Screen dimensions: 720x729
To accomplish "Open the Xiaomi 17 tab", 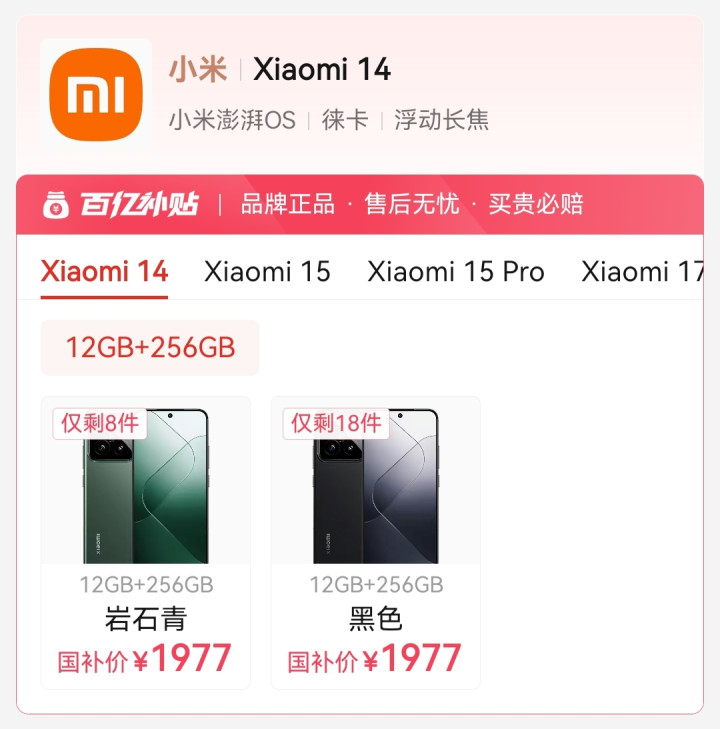I will click(x=642, y=272).
